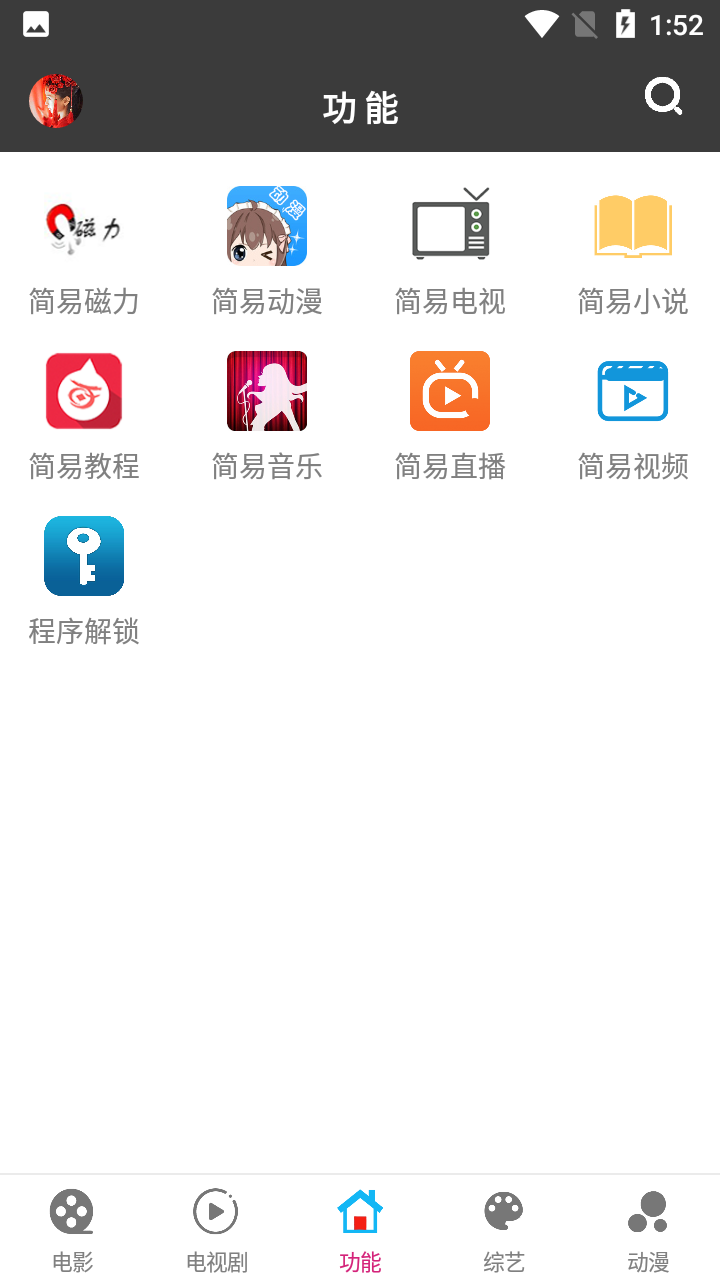
Task: Open the 简易磁力 magnet search tool
Action: point(84,225)
